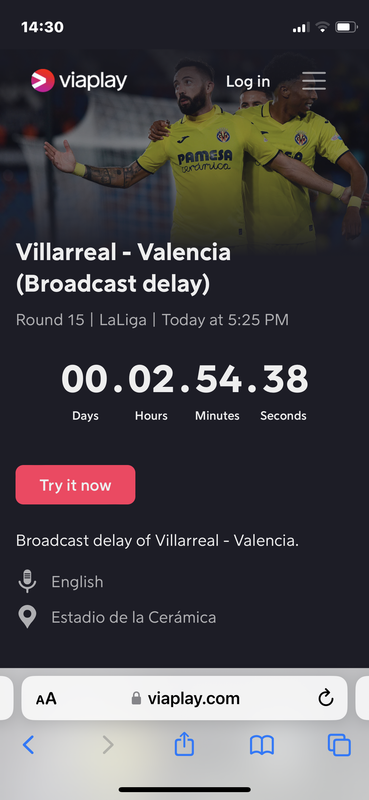
Task: Show open Safari tabs
Action: tap(339, 745)
